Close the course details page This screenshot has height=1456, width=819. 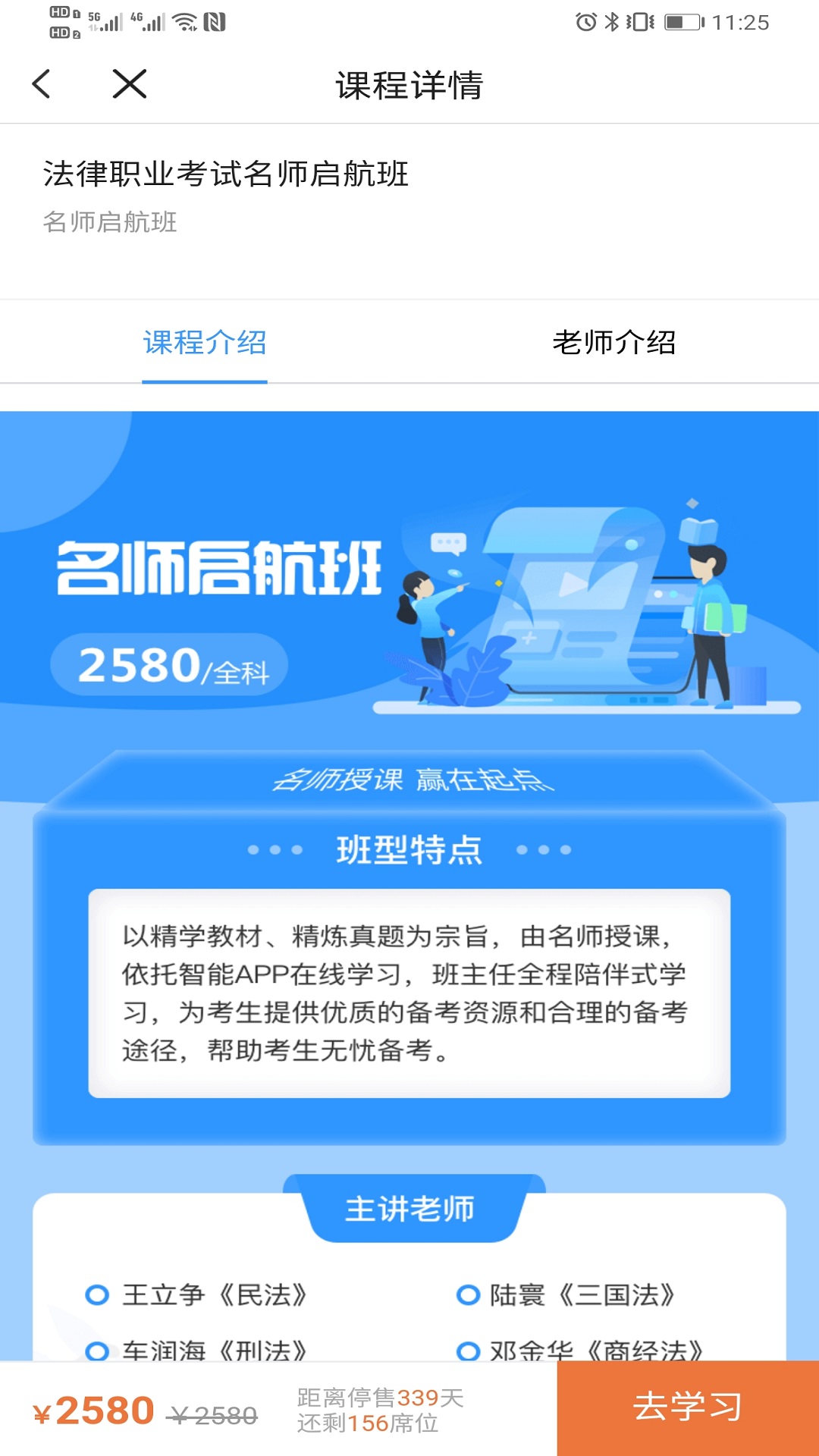pyautogui.click(x=130, y=84)
